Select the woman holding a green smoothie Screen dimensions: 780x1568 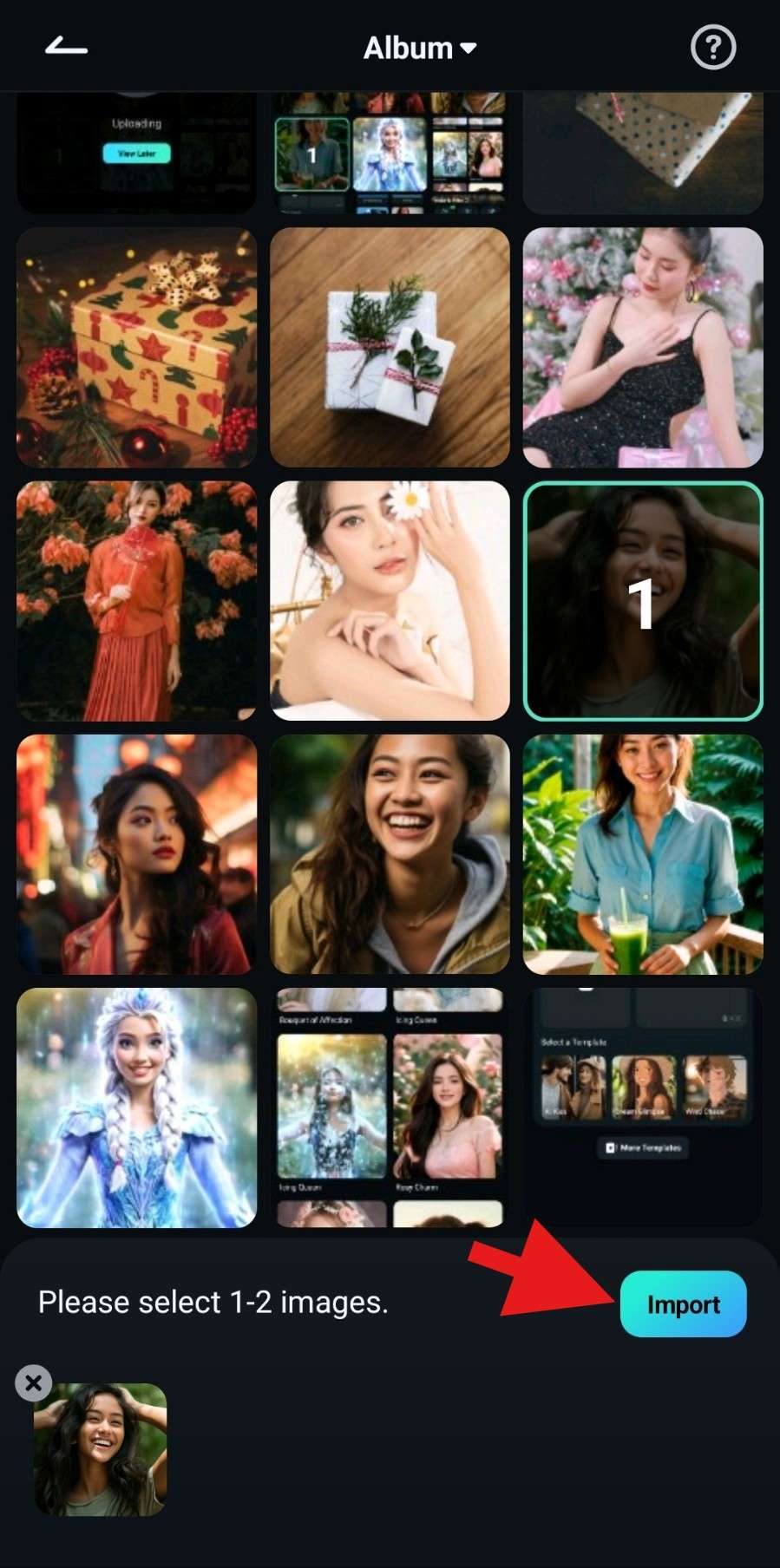(643, 854)
